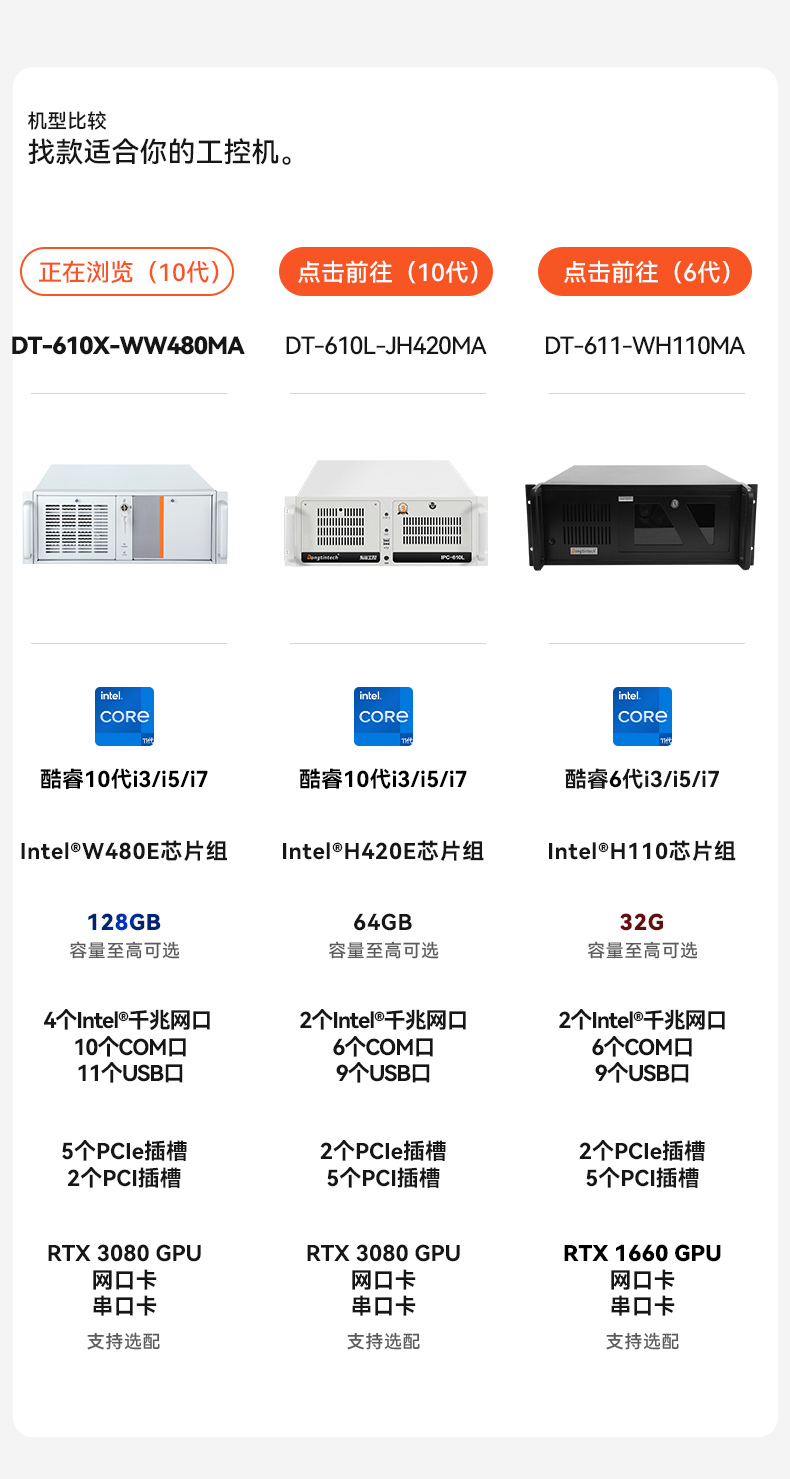The width and height of the screenshot is (790, 1479).
Task: Select the Intel Core icon above 酷睿6代i3/i5/i7
Action: pos(642,716)
